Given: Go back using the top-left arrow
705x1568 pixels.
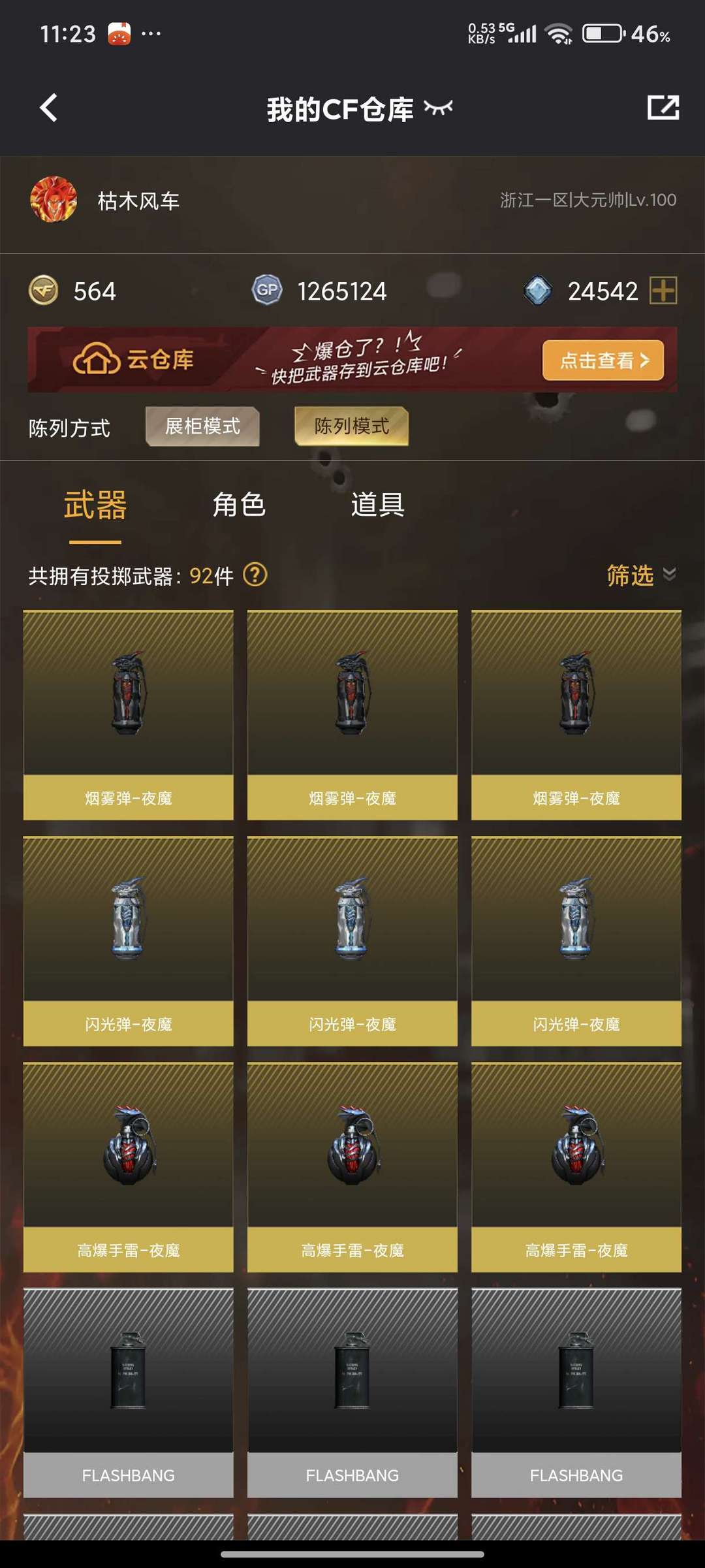Looking at the screenshot, I should pos(49,108).
